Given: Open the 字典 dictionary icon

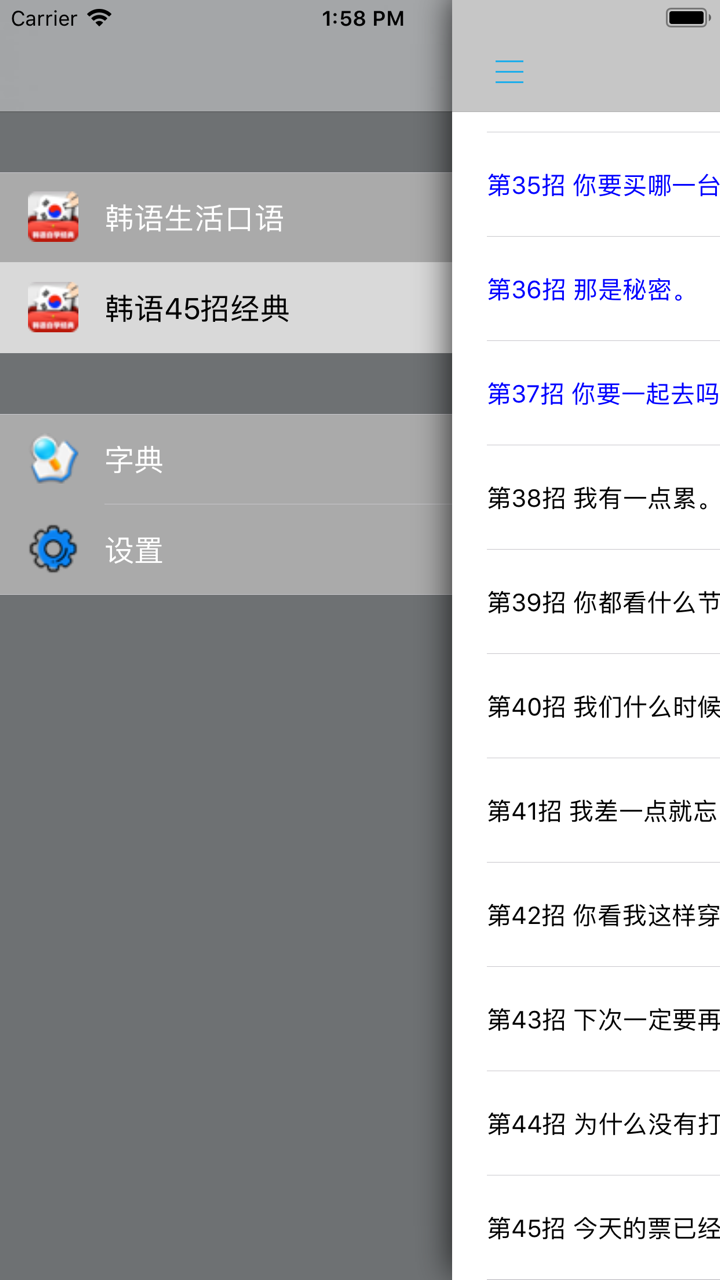Looking at the screenshot, I should click(55, 459).
